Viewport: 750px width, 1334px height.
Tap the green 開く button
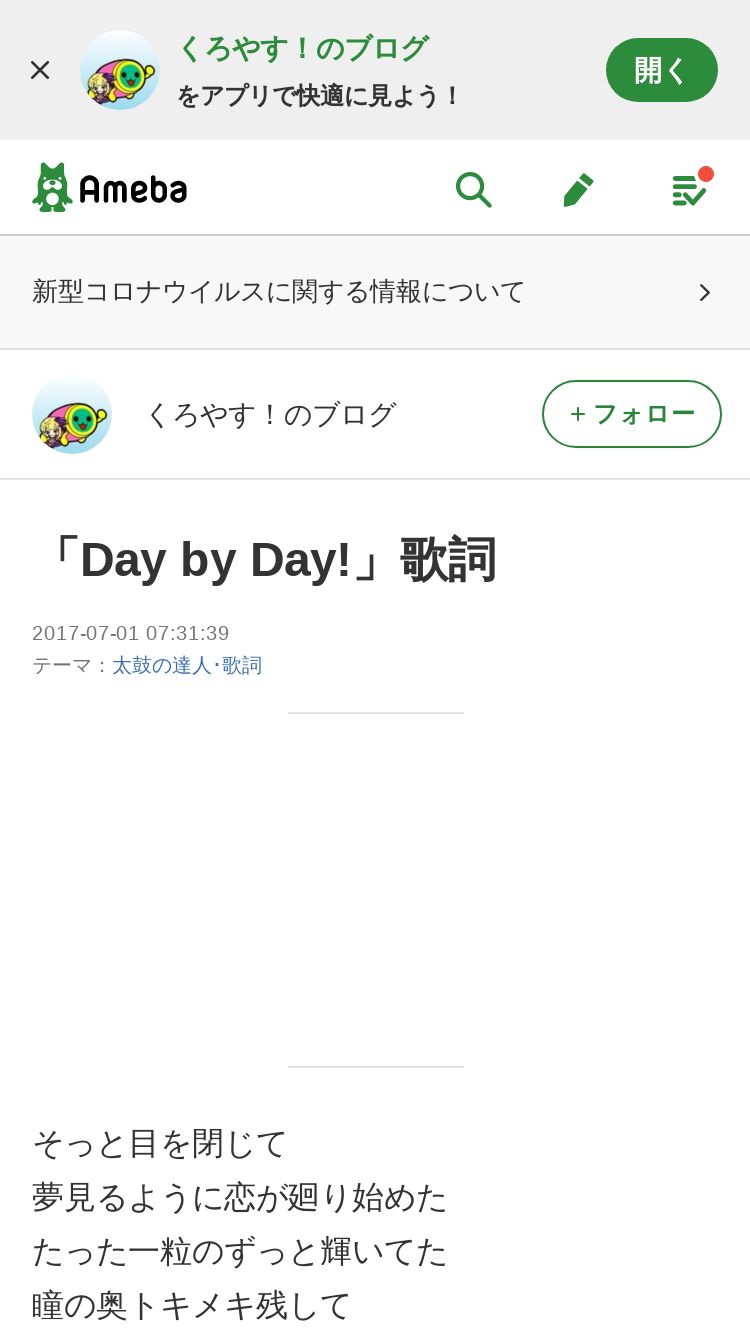(x=661, y=70)
